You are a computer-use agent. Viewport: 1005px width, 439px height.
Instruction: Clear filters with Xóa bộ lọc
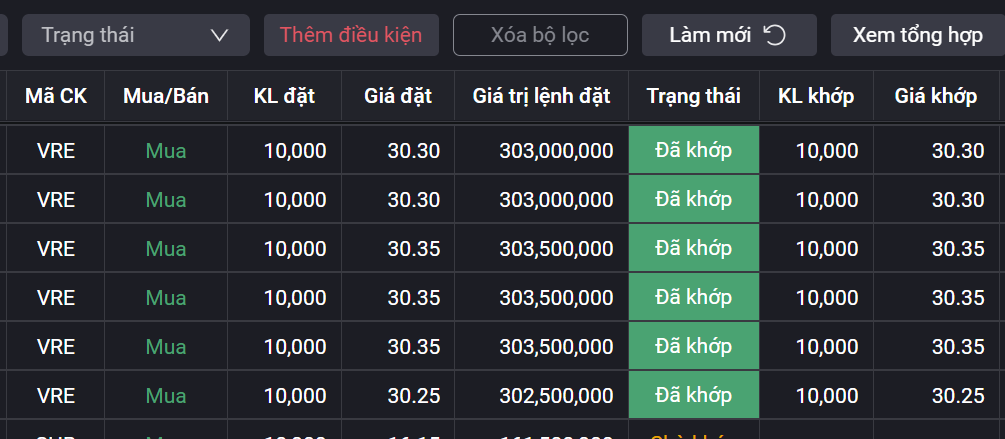(540, 35)
